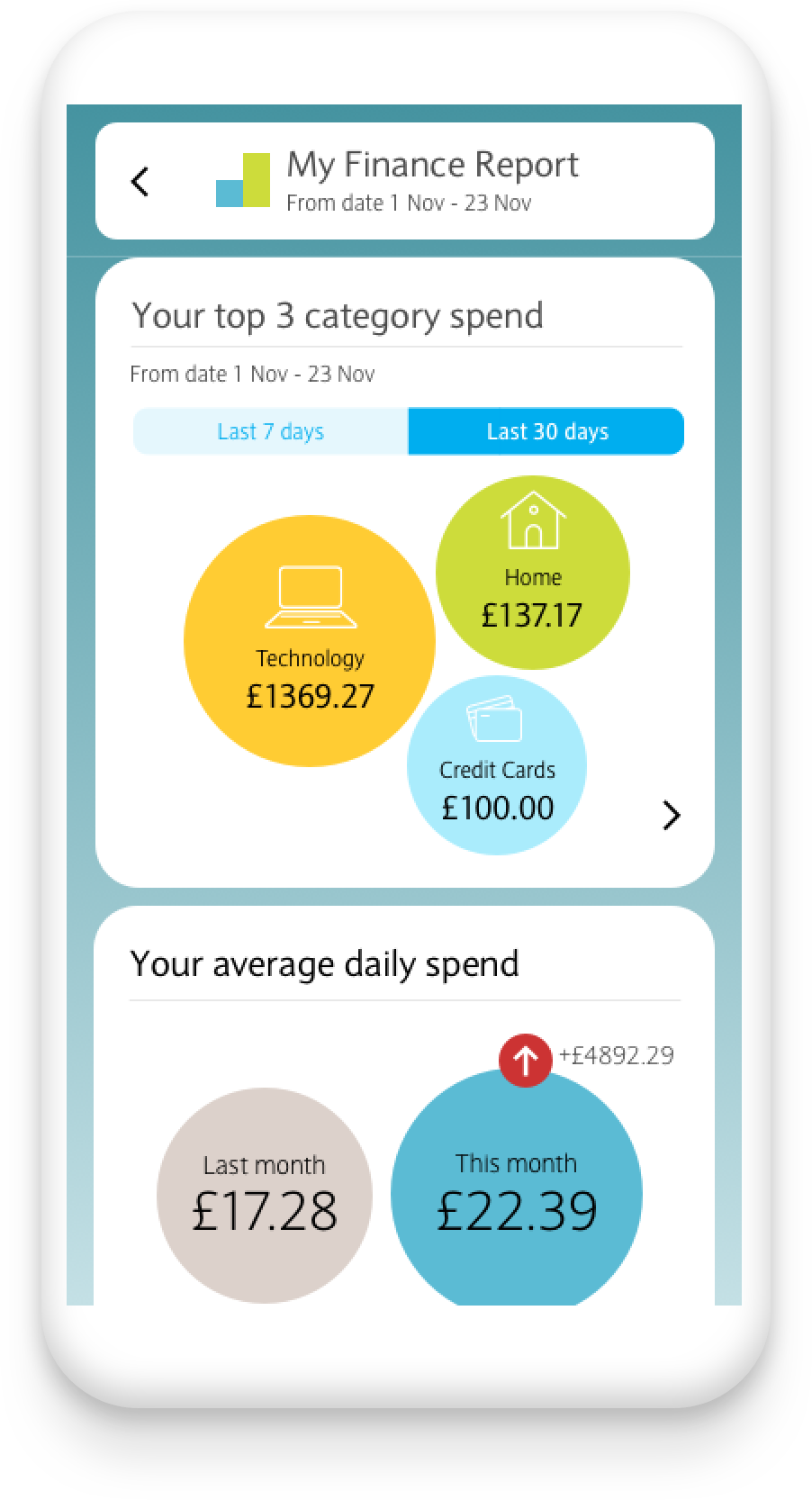Viewport: 812px width, 1500px height.
Task: Open the Credit Cards category bubble
Action: [497, 765]
